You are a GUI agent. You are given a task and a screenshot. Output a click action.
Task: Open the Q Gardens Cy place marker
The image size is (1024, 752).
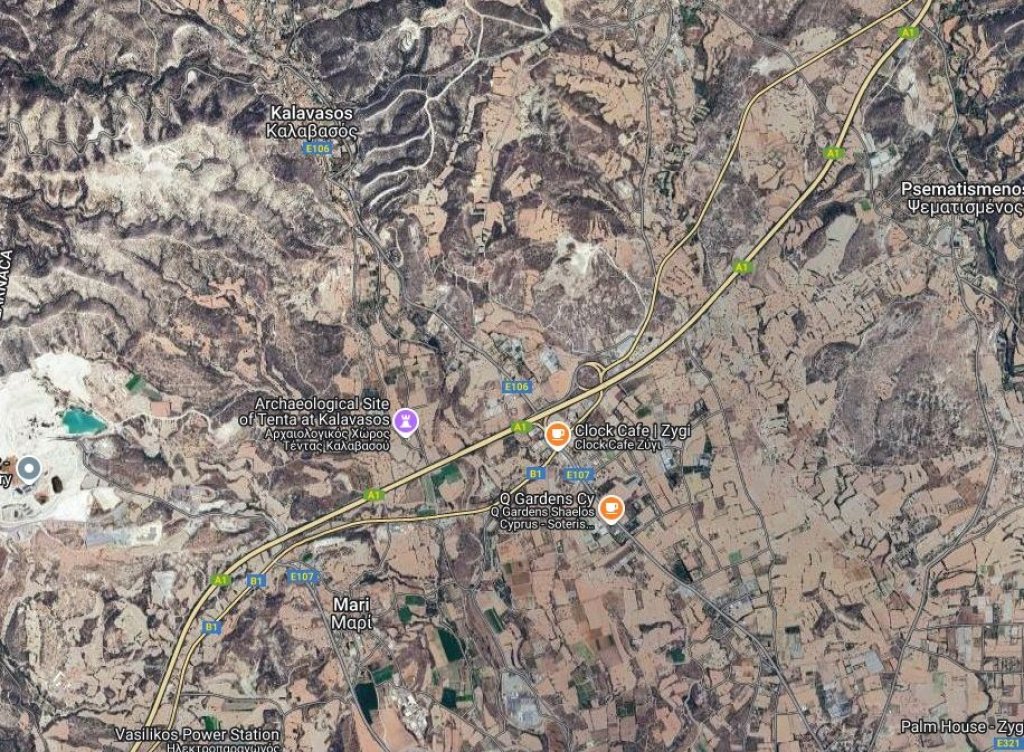611,509
